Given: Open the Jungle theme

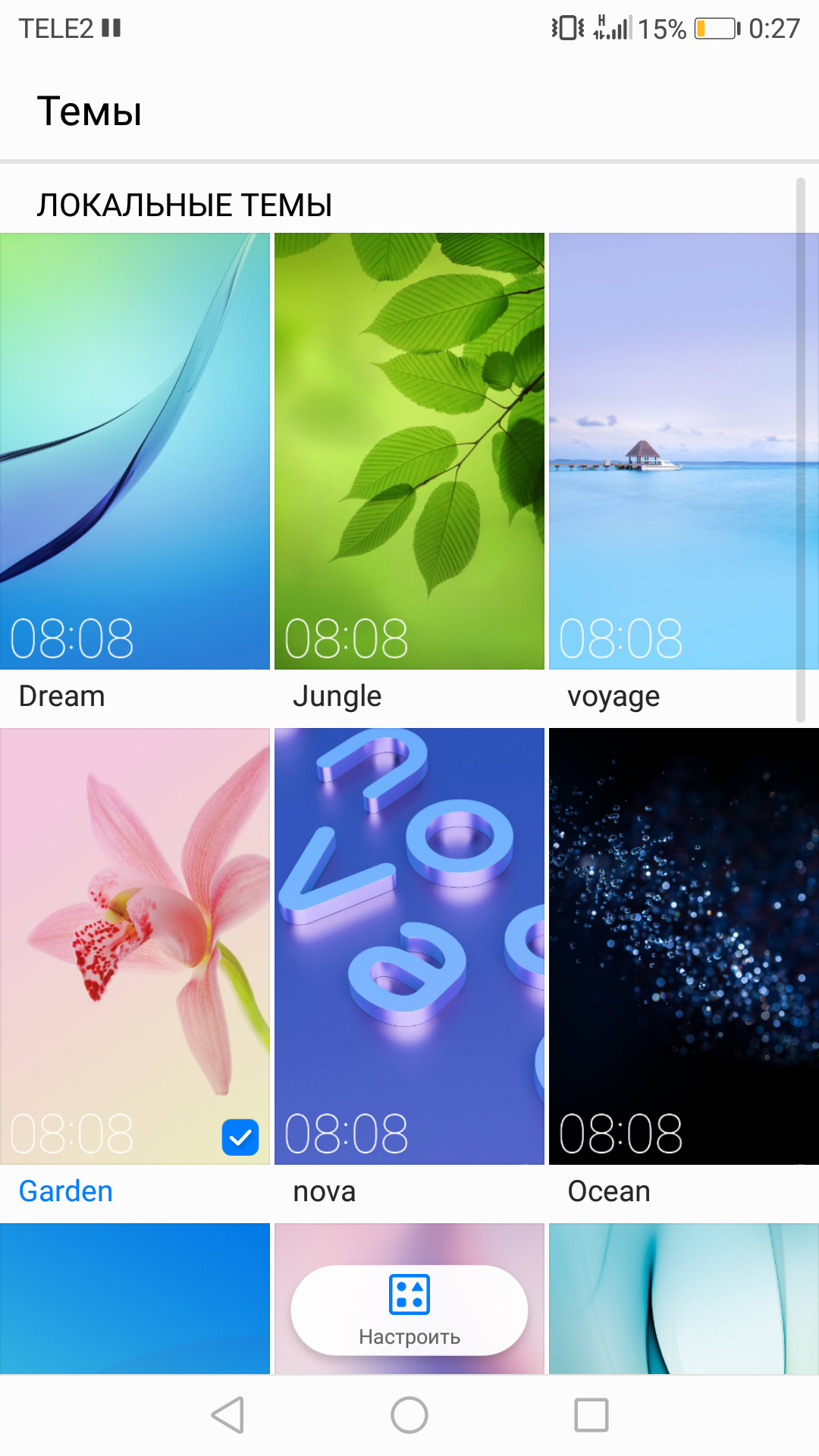Looking at the screenshot, I should (x=409, y=451).
